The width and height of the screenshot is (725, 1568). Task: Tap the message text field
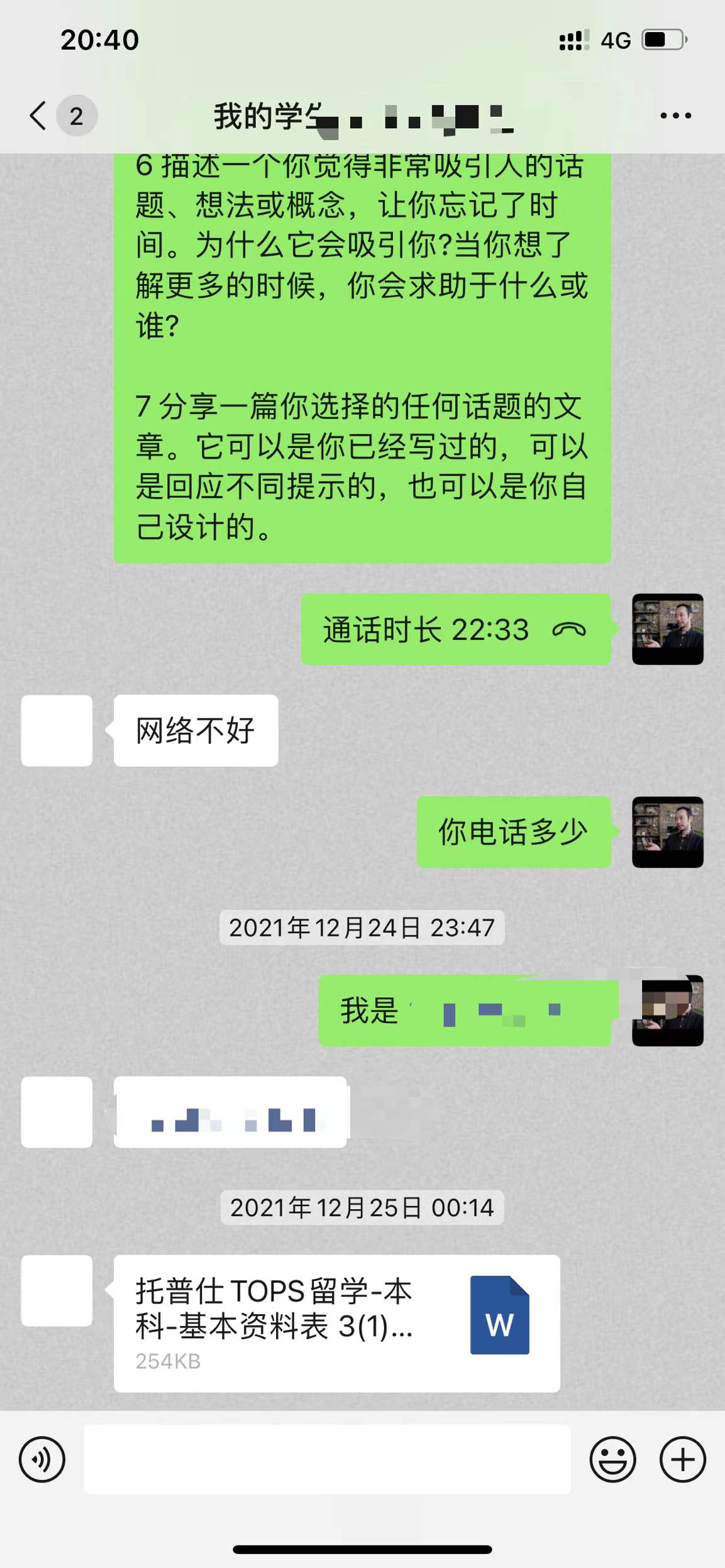click(327, 1459)
